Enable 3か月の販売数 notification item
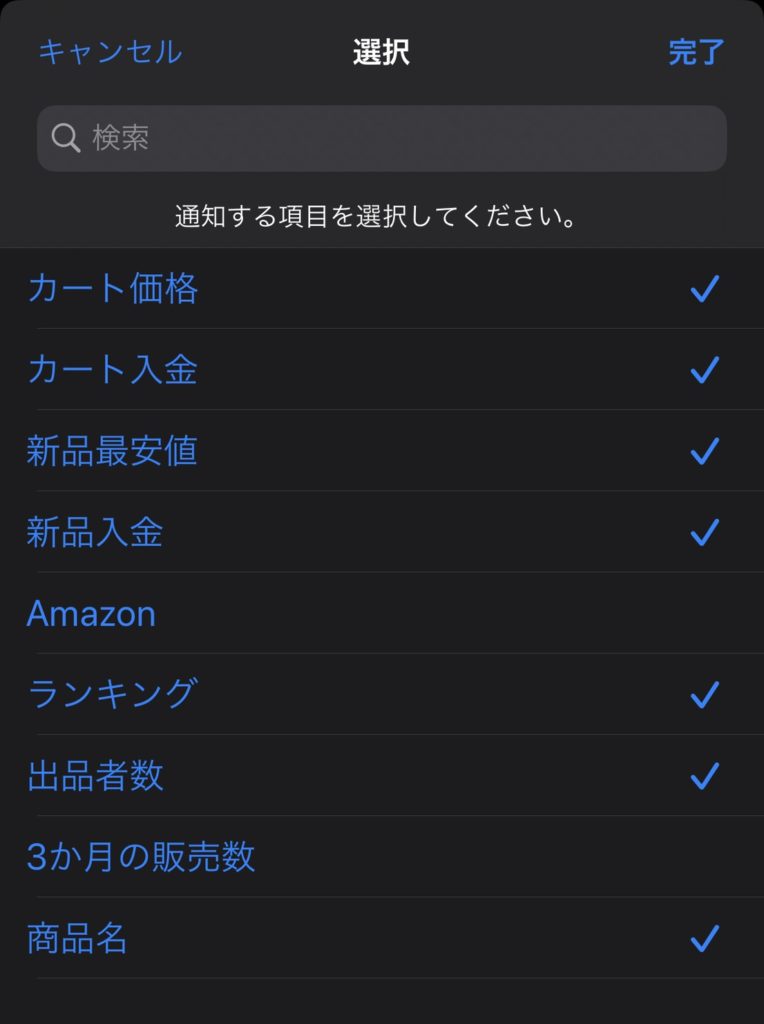 coord(382,857)
